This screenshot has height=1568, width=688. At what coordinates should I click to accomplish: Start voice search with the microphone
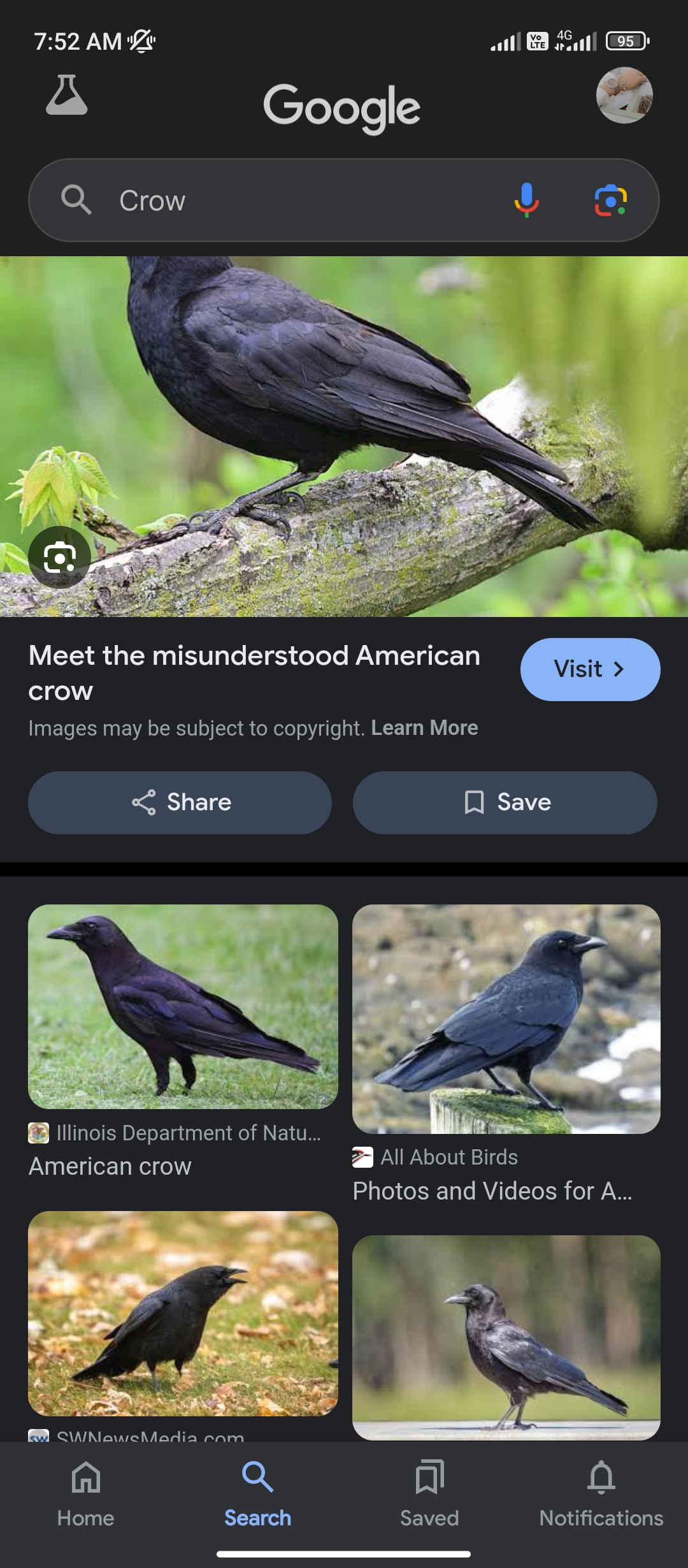pos(526,200)
